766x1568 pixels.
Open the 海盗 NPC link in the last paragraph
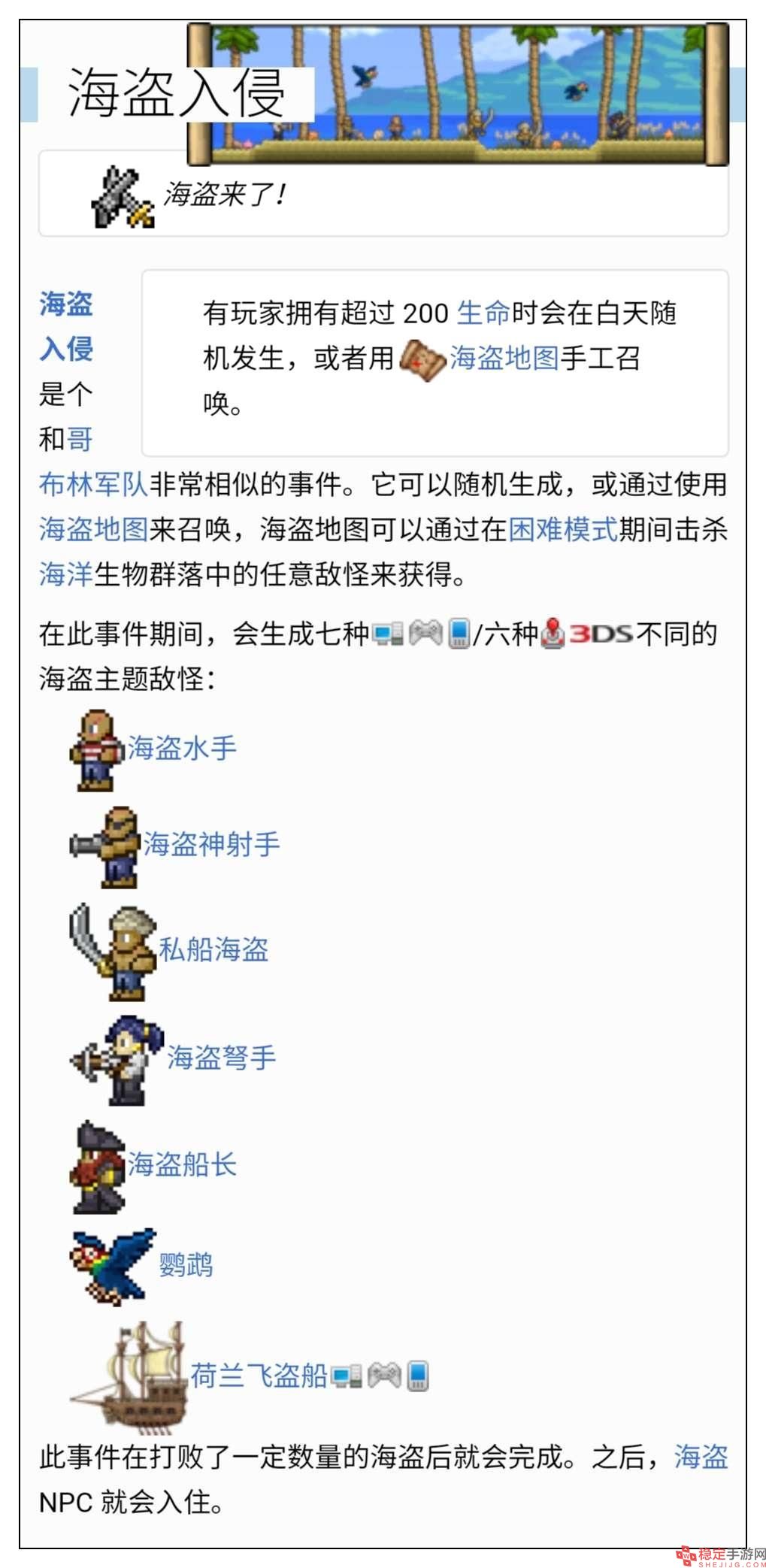pos(701,1457)
